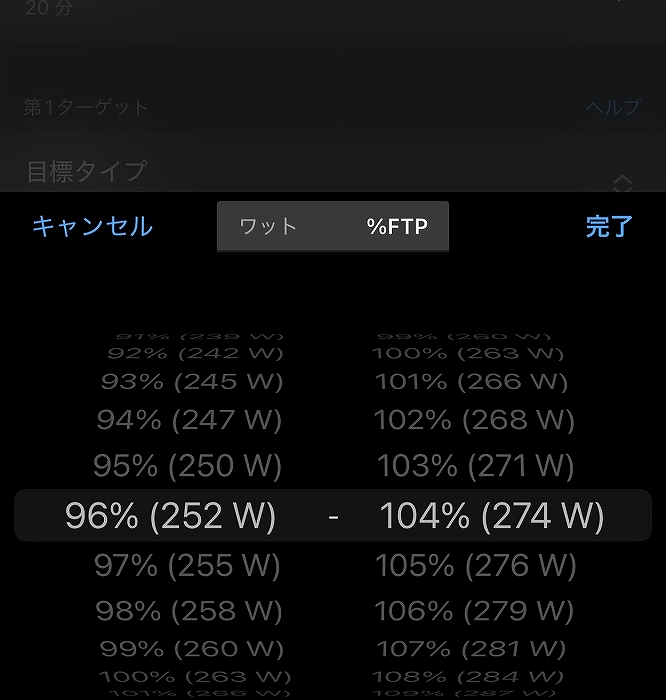Select 94% (247 W) as lower bound

pyautogui.click(x=189, y=420)
